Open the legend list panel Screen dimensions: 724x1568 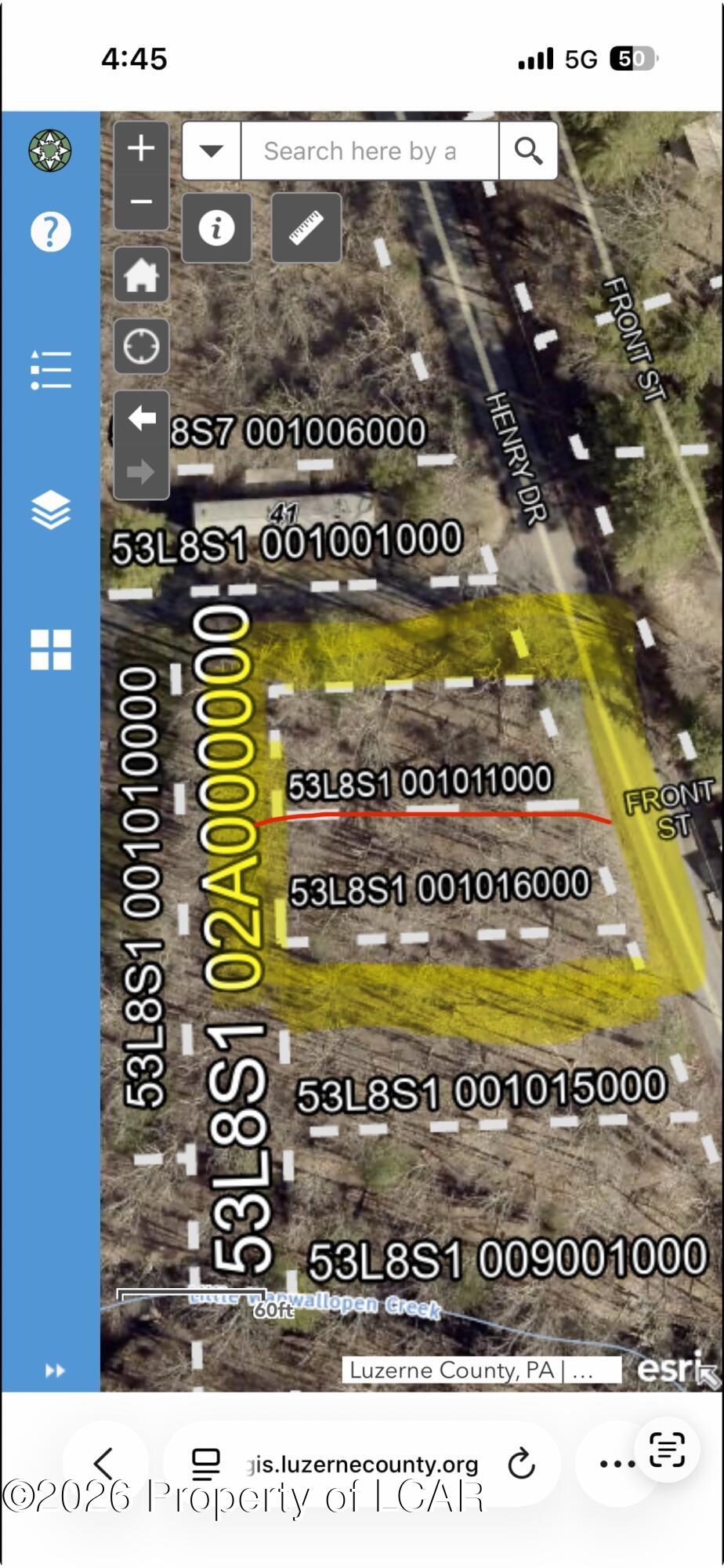(51, 369)
